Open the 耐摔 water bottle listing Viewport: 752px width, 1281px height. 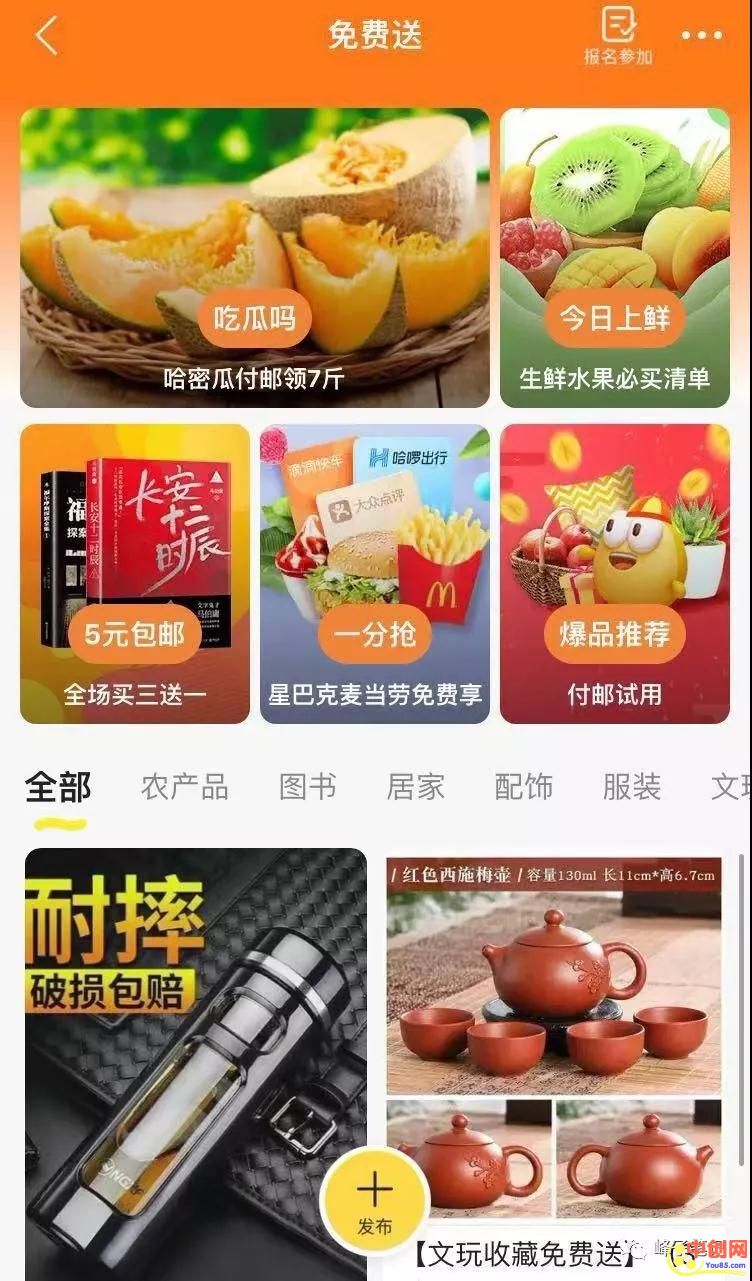pyautogui.click(x=196, y=1050)
